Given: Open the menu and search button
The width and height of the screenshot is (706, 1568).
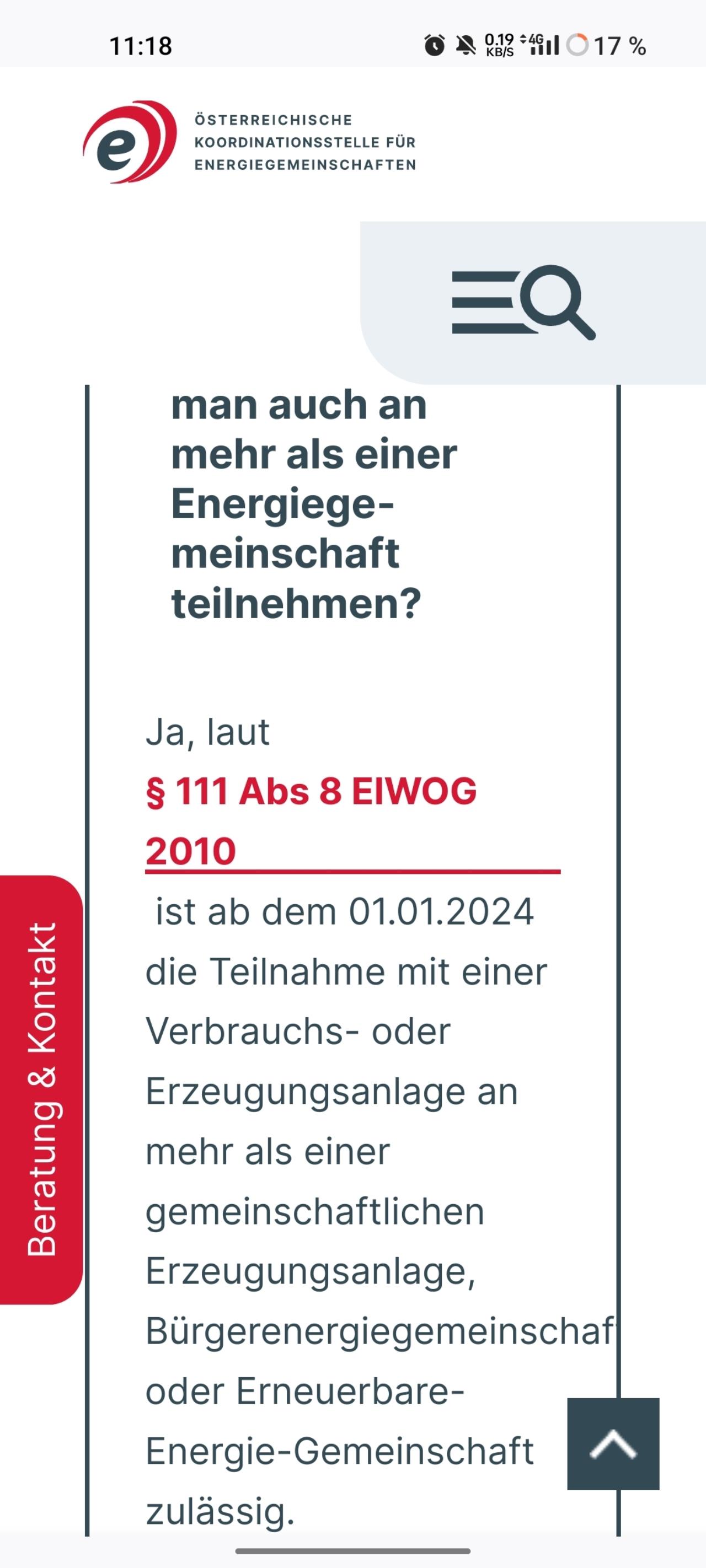Looking at the screenshot, I should (523, 302).
